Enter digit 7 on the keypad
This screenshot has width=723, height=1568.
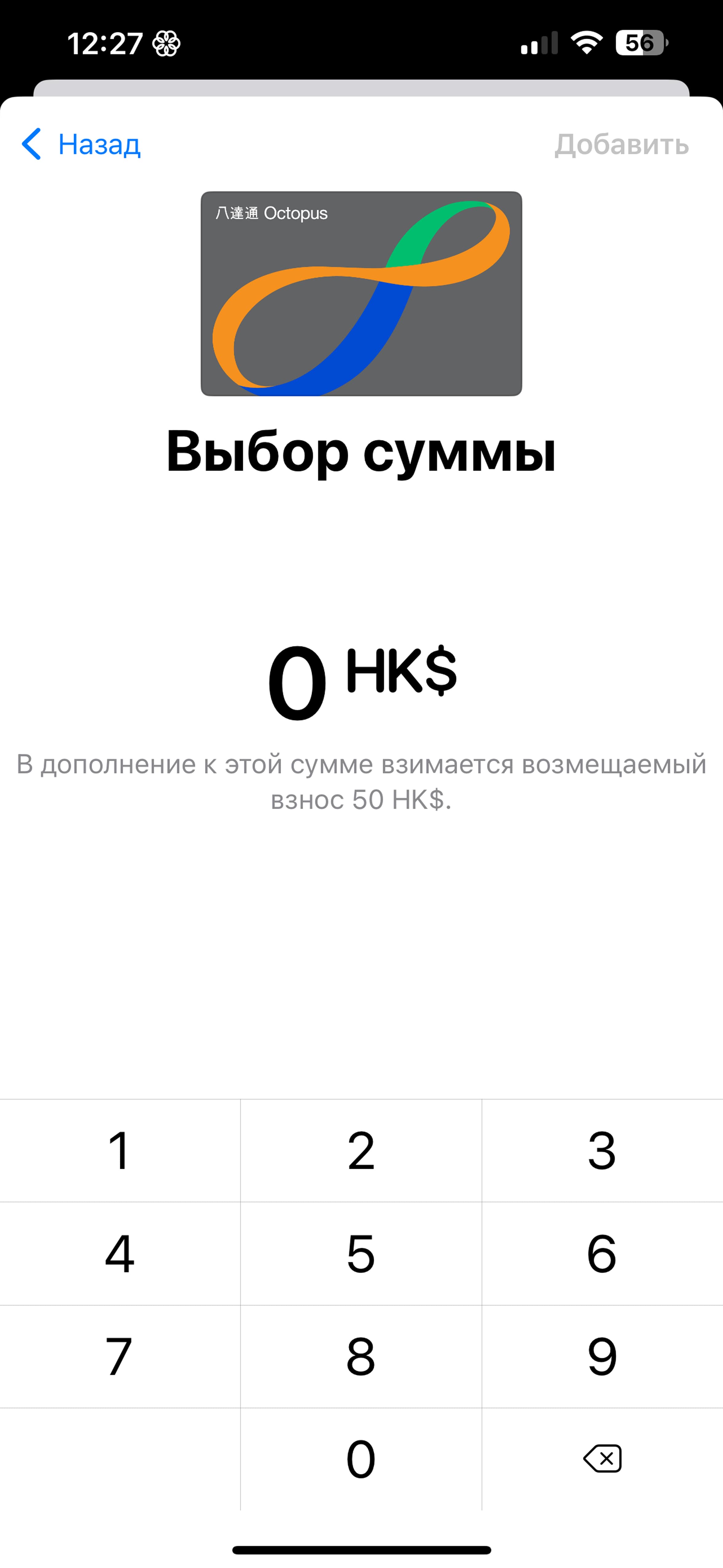click(120, 1356)
